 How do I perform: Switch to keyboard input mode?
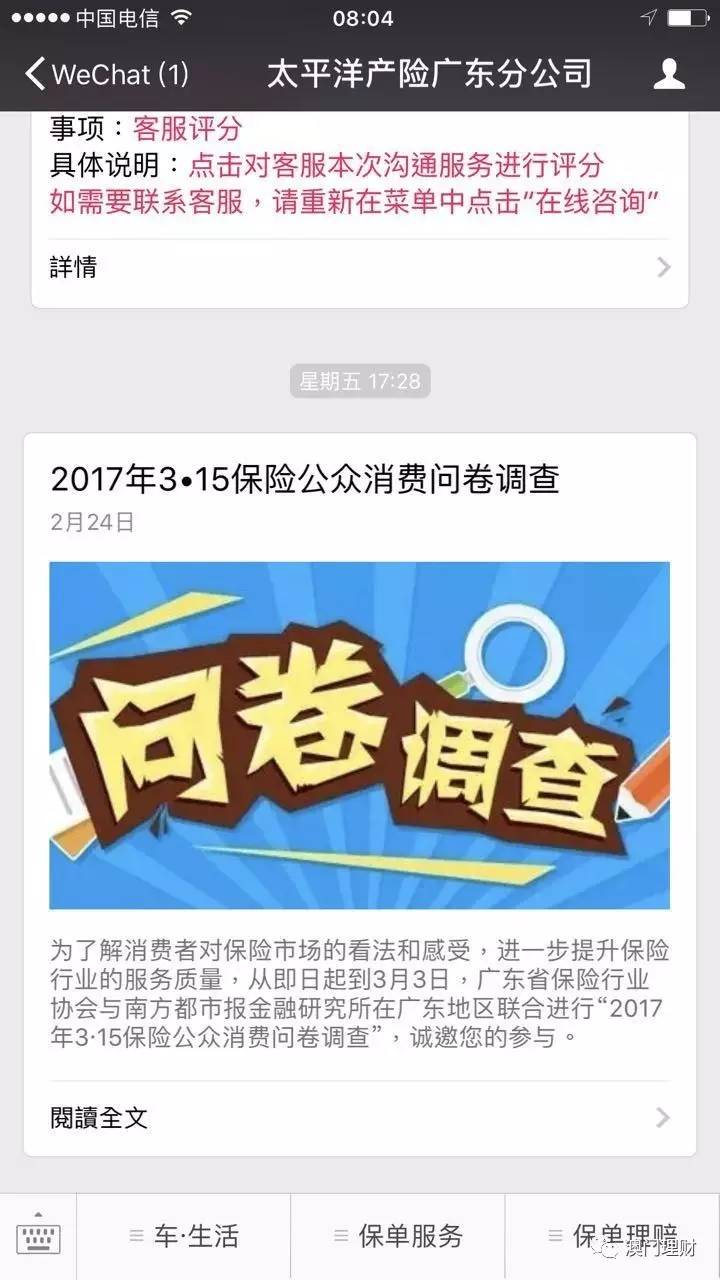39,1236
